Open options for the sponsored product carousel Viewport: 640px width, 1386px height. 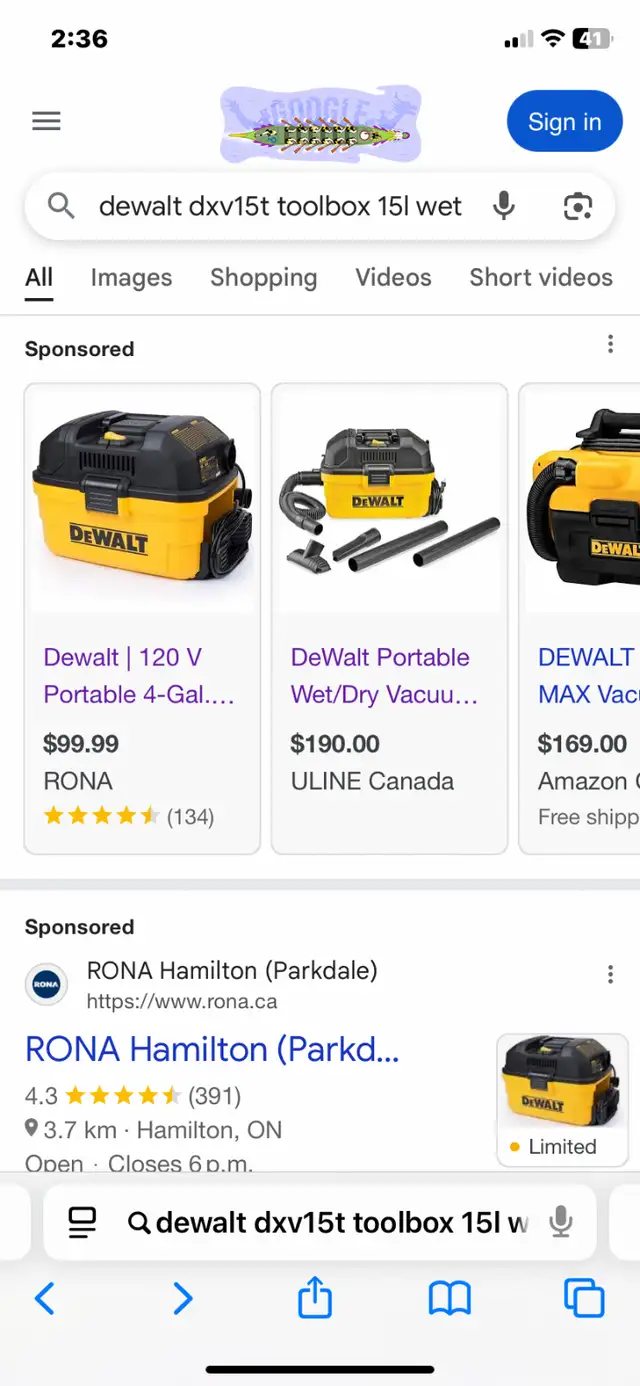click(610, 345)
